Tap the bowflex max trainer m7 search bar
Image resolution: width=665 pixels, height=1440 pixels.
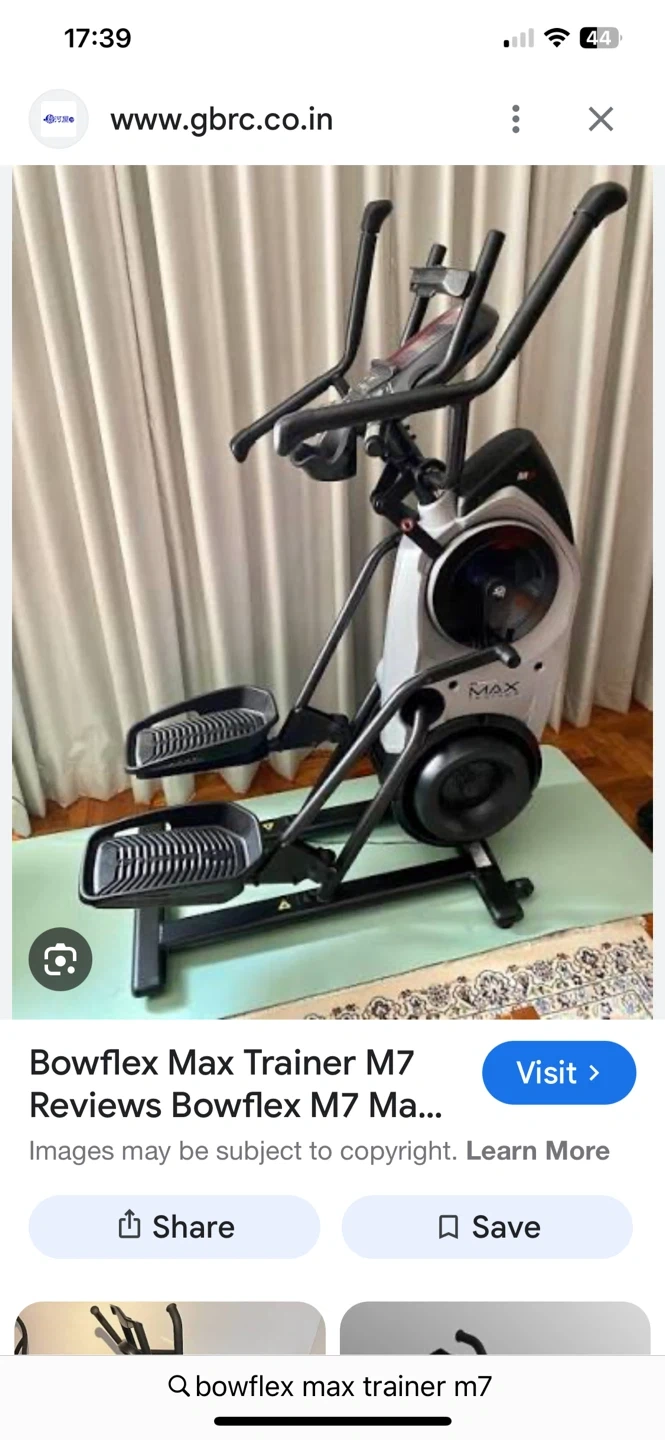tap(332, 1386)
